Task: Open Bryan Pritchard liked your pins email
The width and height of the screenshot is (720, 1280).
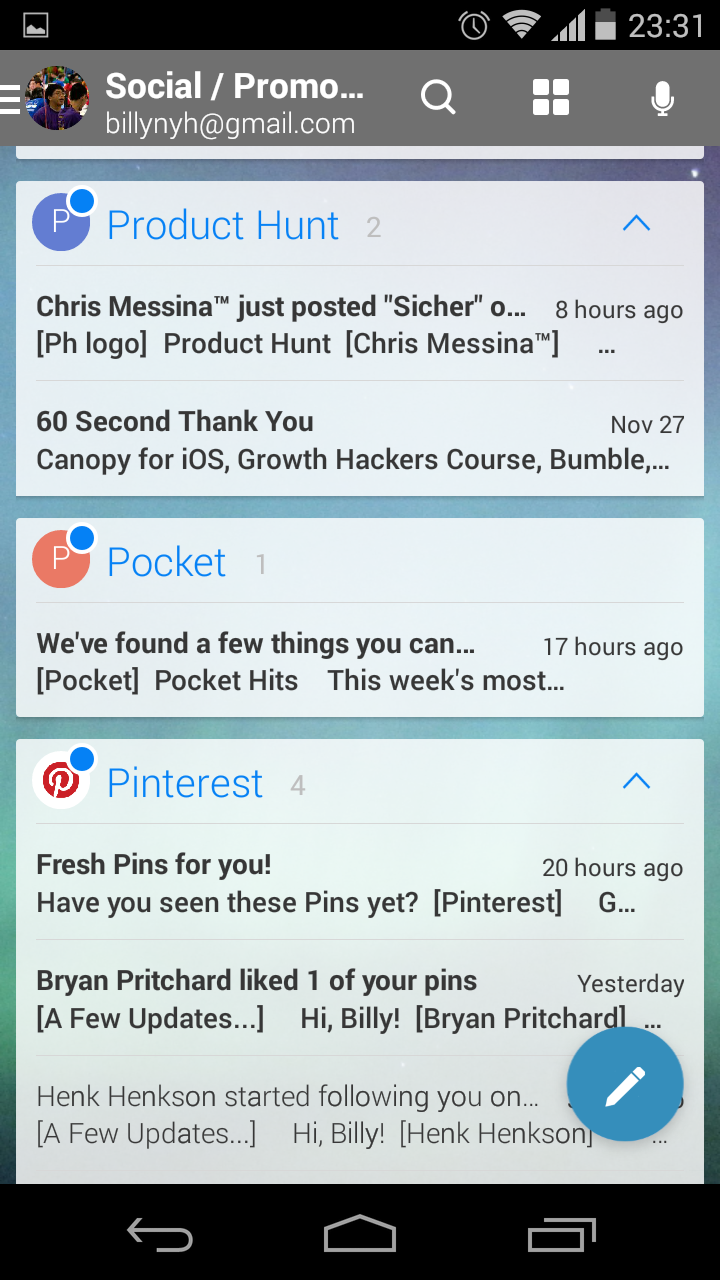Action: pos(360,999)
